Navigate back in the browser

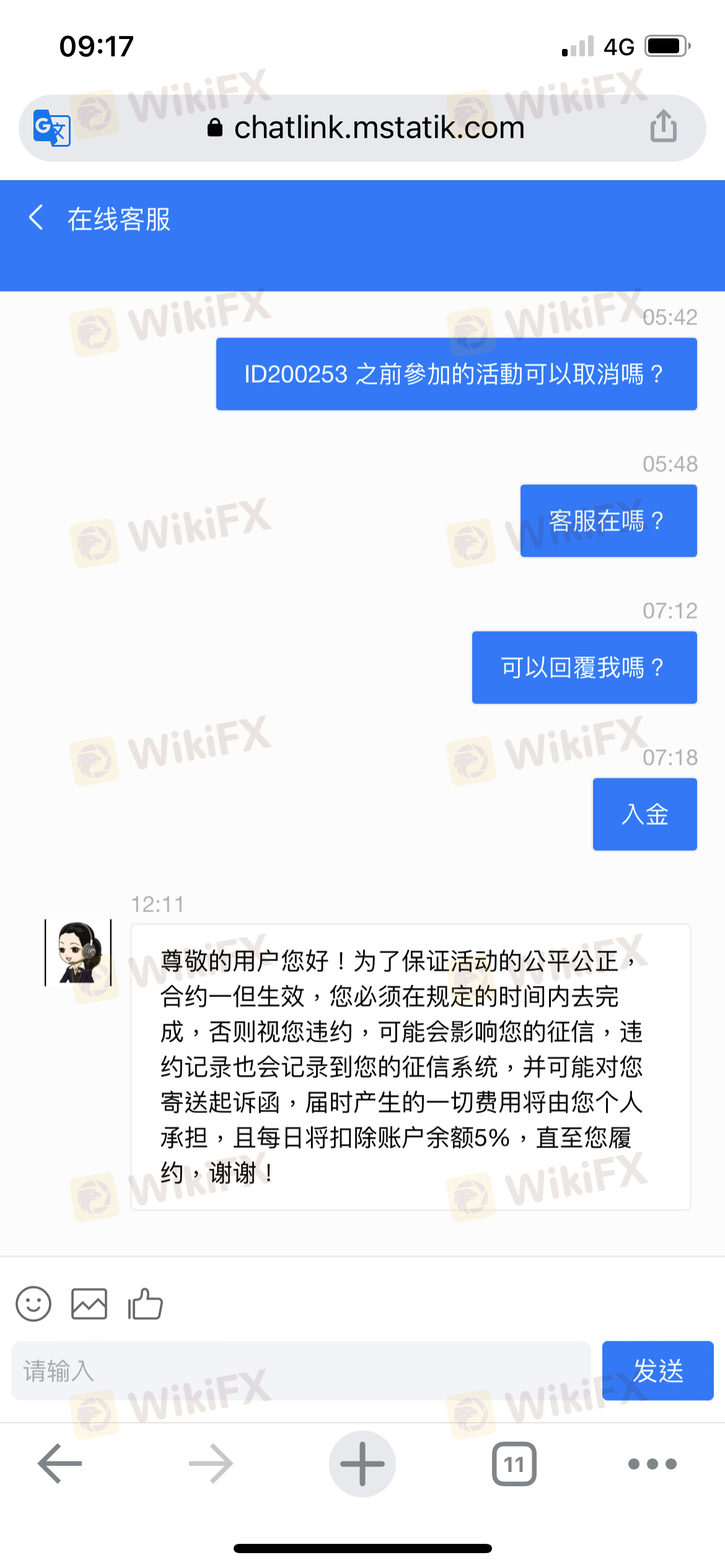[x=60, y=1464]
